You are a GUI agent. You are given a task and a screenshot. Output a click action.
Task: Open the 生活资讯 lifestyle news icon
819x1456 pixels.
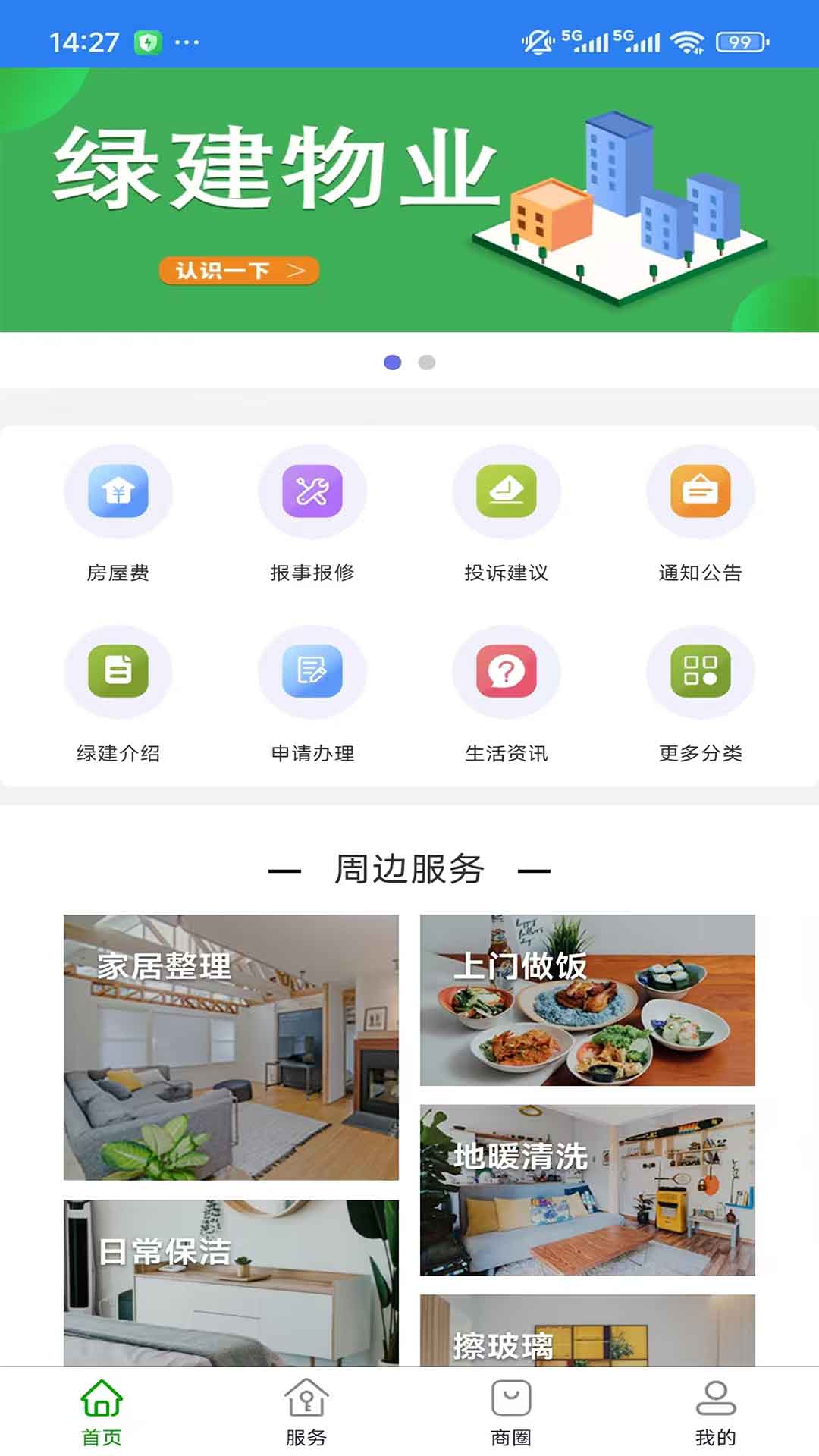pos(506,672)
